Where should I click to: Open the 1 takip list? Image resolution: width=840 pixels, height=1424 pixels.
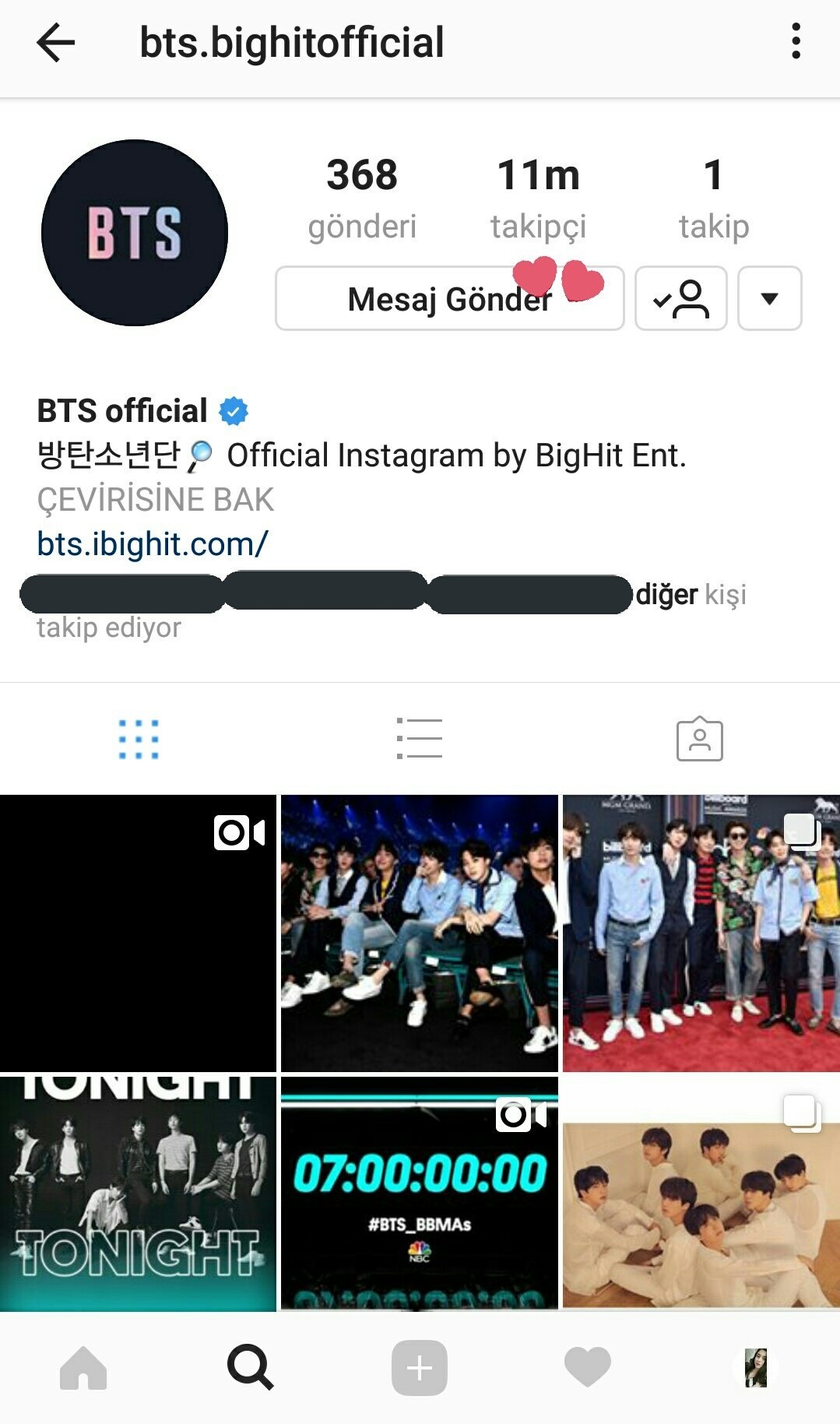713,198
